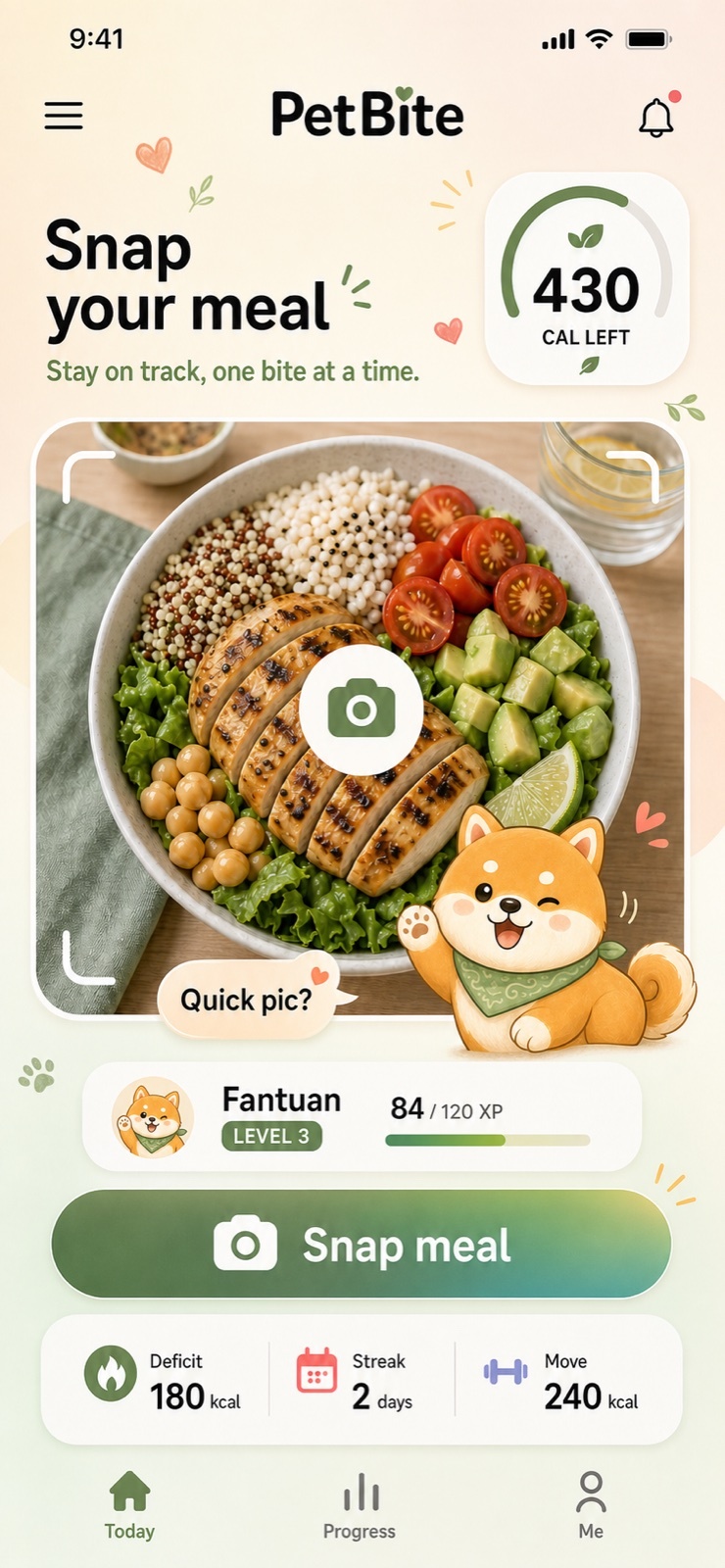Select the Today tab
The height and width of the screenshot is (1568, 725).
[129, 1506]
